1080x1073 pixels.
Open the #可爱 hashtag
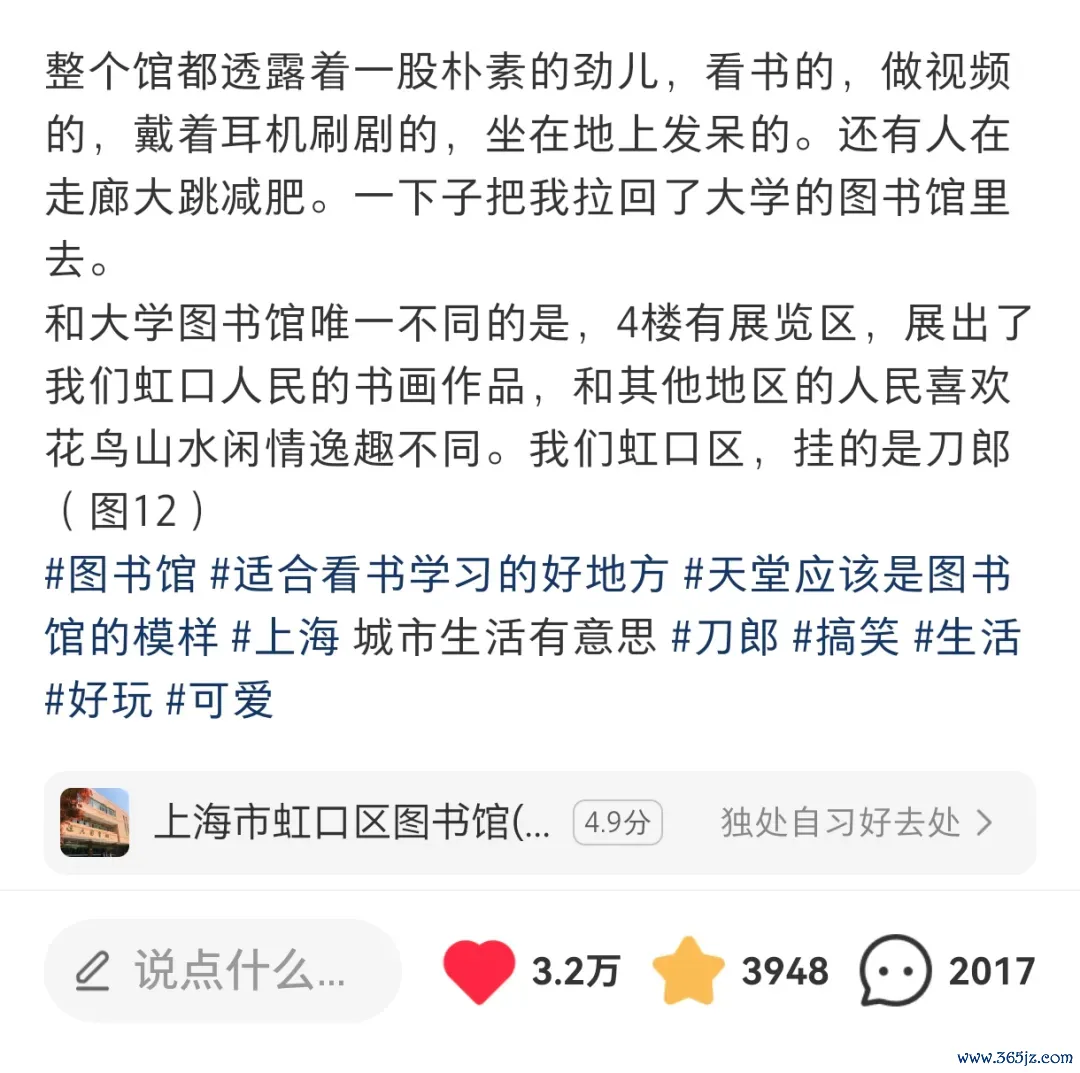pyautogui.click(x=219, y=699)
